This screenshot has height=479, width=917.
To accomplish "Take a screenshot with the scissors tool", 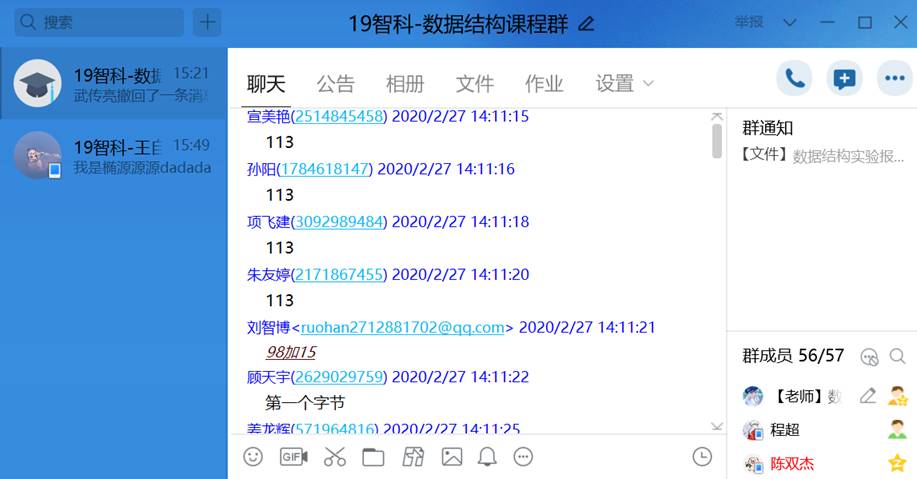I will pyautogui.click(x=334, y=457).
